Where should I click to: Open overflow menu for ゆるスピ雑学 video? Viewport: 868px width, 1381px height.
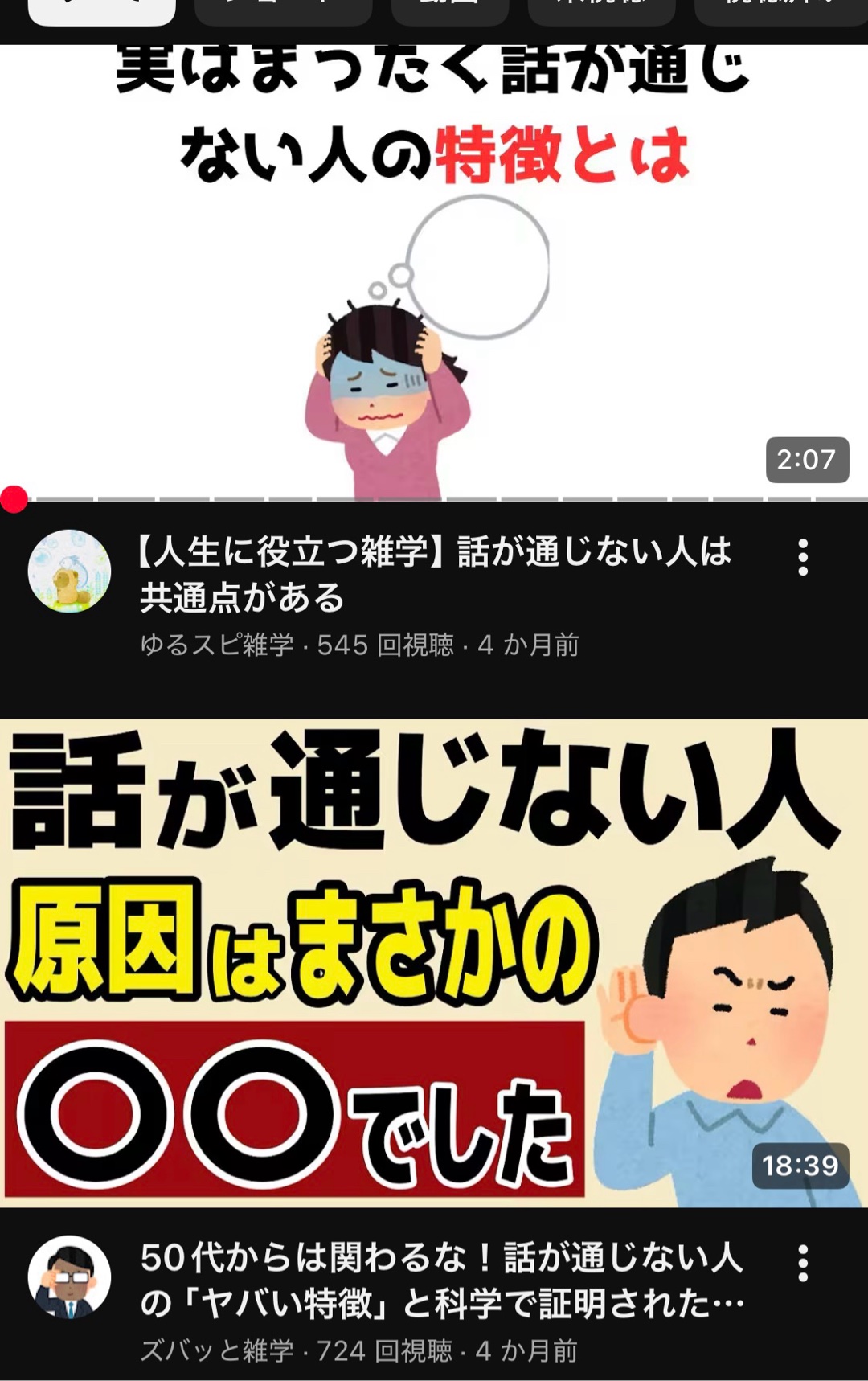(x=802, y=557)
